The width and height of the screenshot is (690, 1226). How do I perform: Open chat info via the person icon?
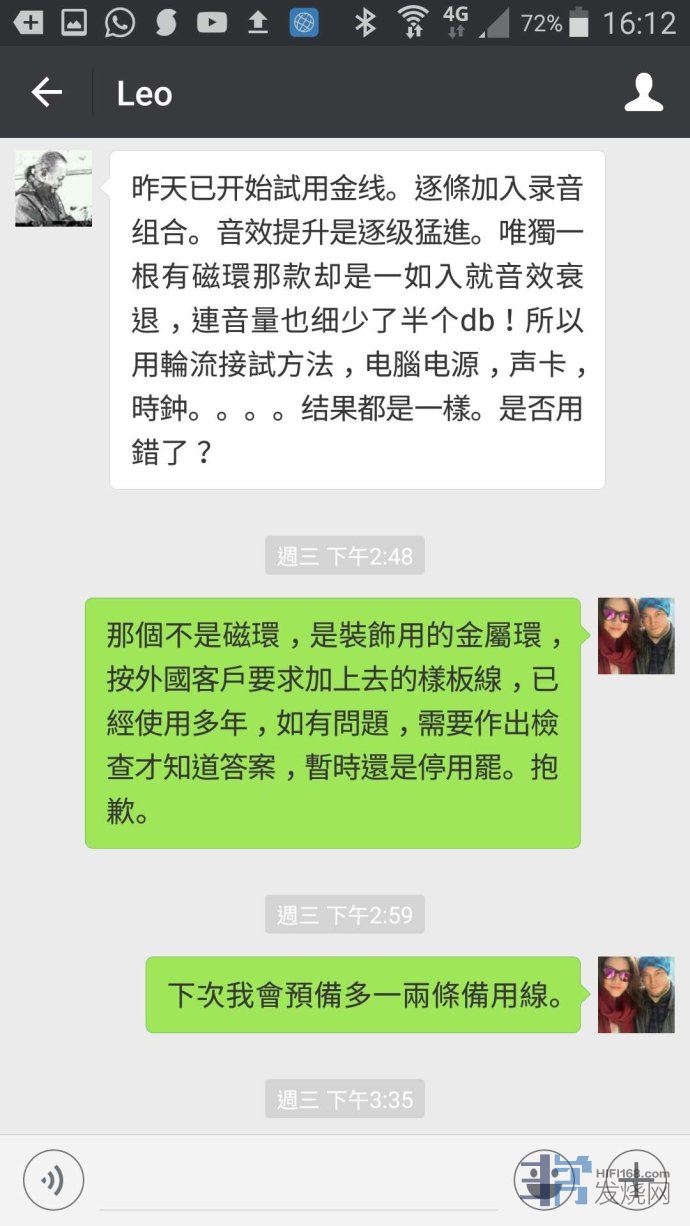point(643,93)
